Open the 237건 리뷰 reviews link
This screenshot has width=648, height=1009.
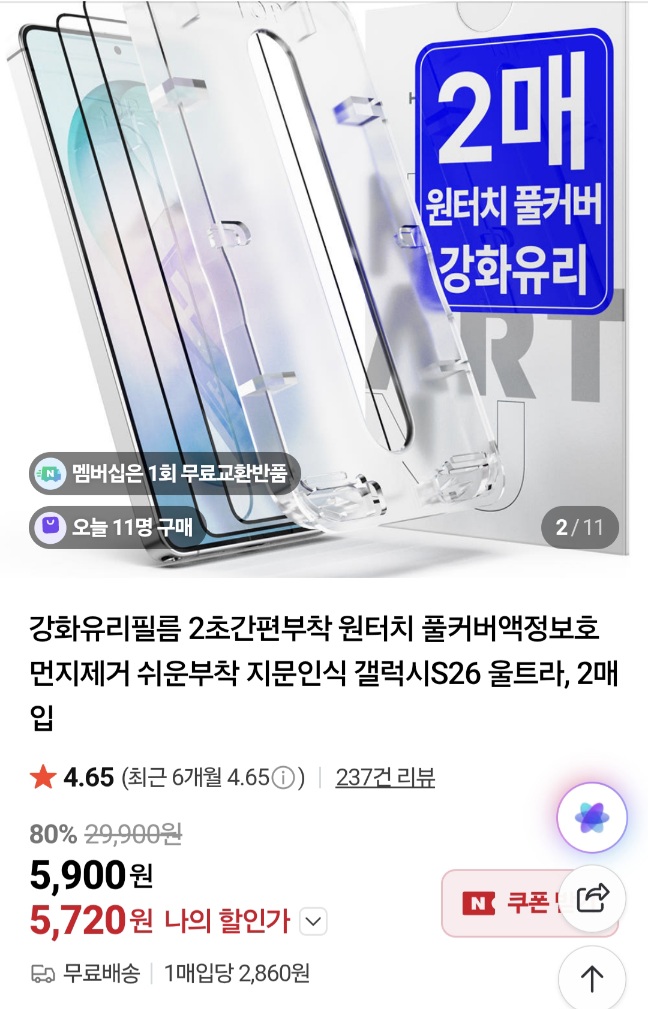[x=385, y=777]
